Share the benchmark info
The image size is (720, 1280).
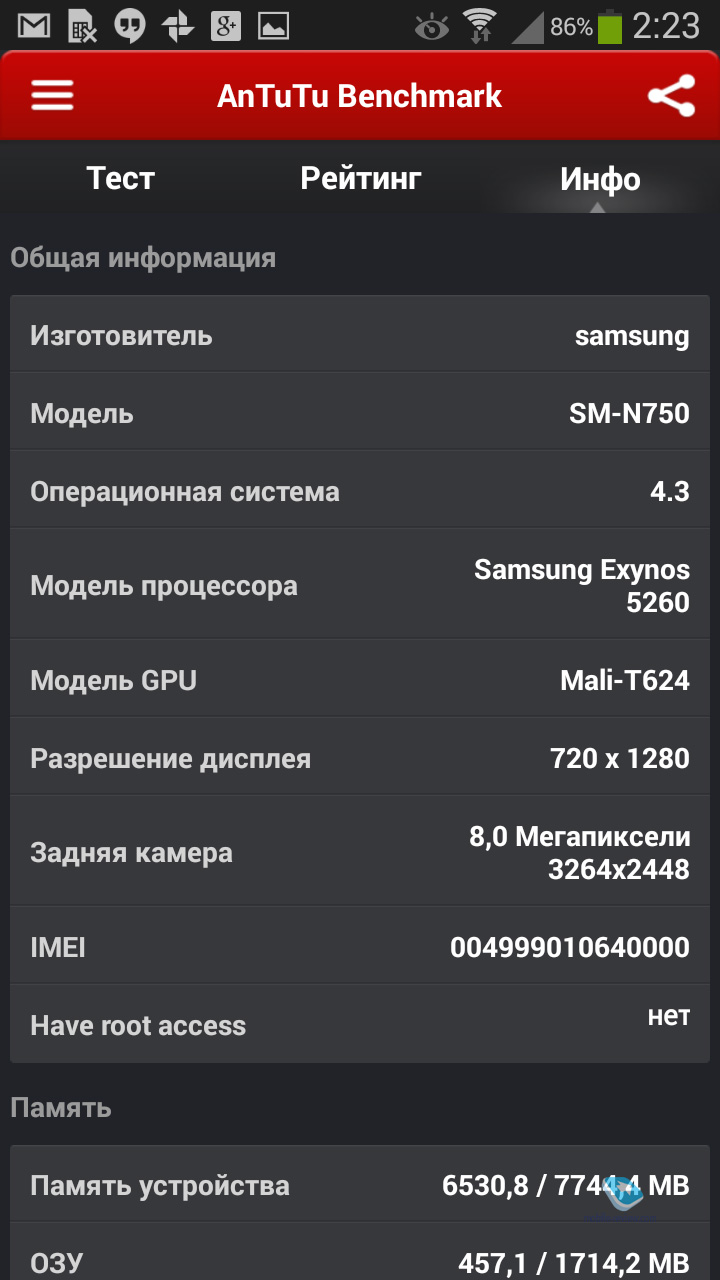(x=671, y=96)
